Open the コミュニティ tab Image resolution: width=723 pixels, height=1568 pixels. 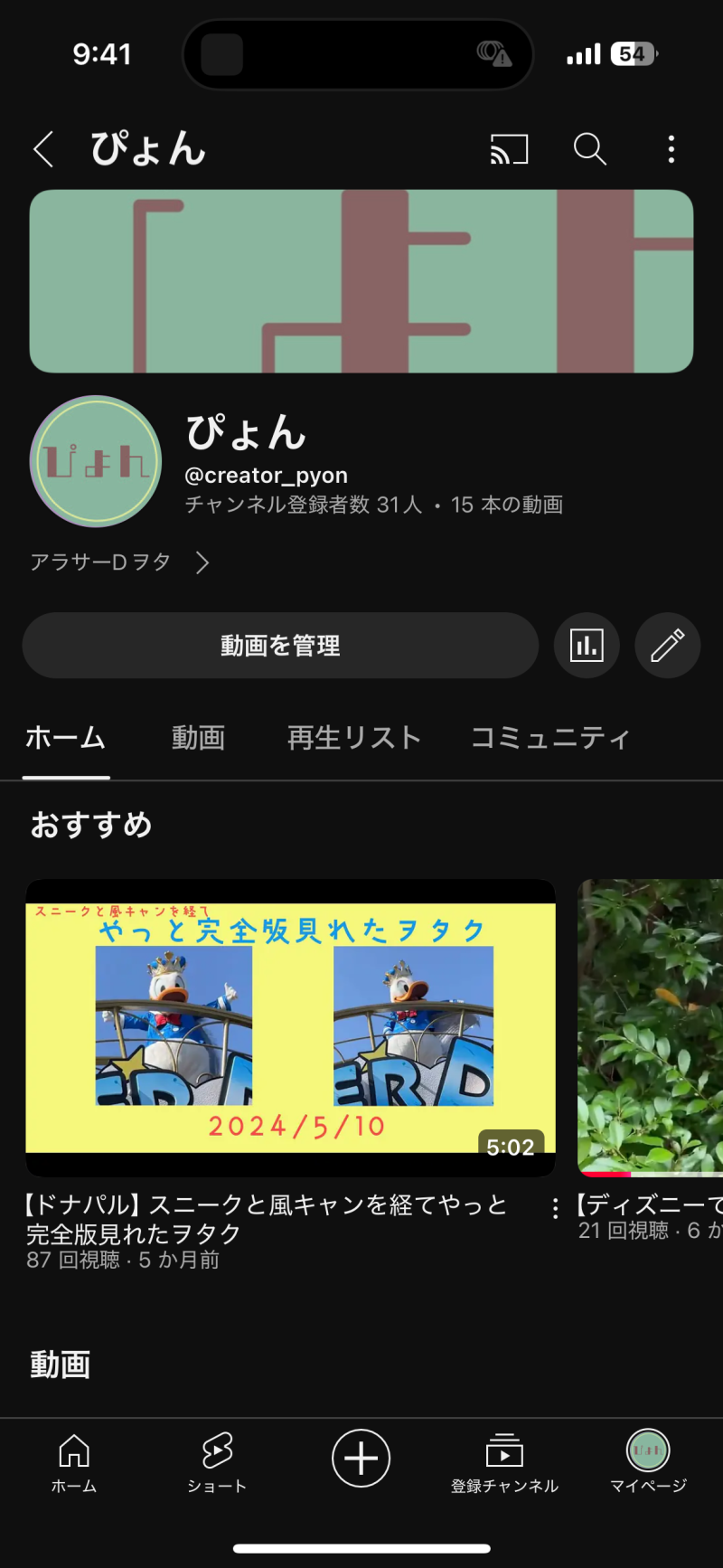[x=549, y=738]
